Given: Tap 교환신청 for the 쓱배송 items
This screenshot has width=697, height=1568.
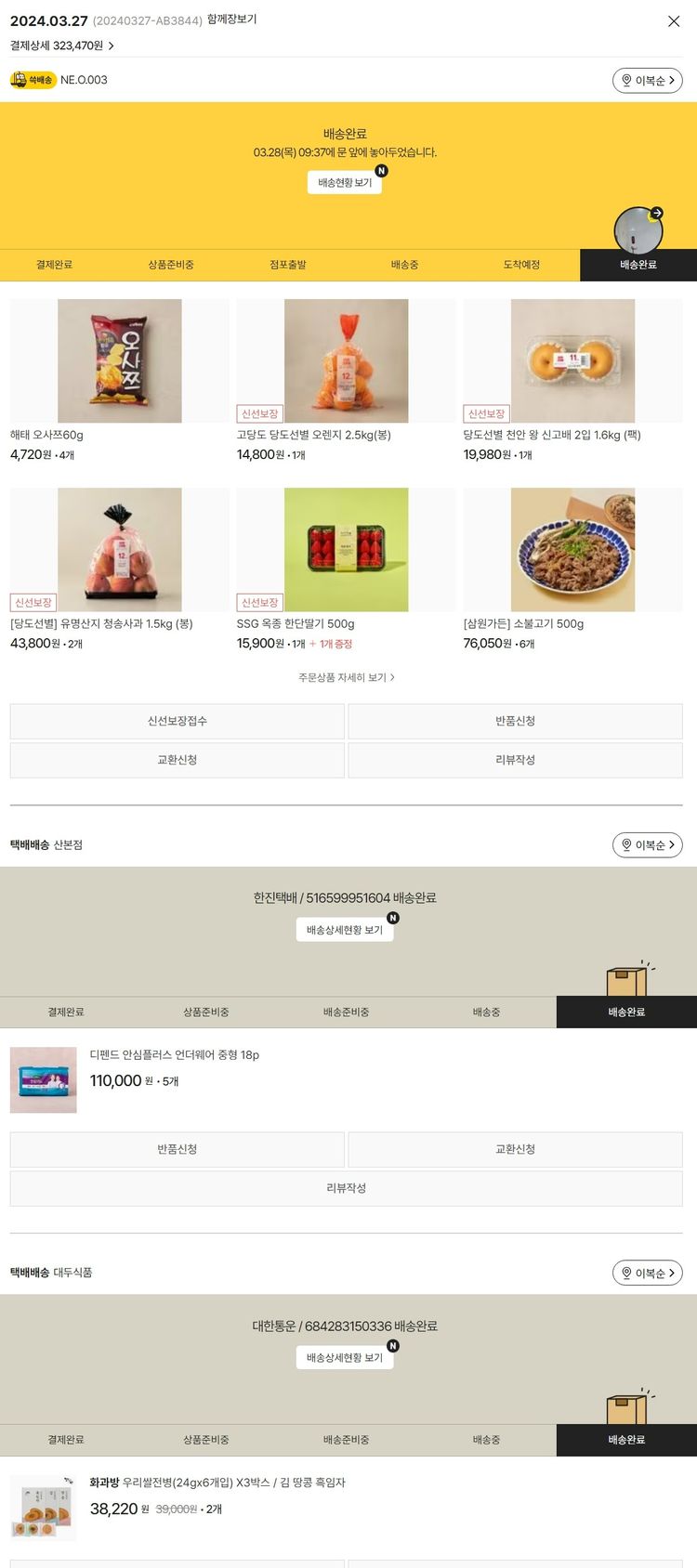Looking at the screenshot, I should pyautogui.click(x=178, y=760).
